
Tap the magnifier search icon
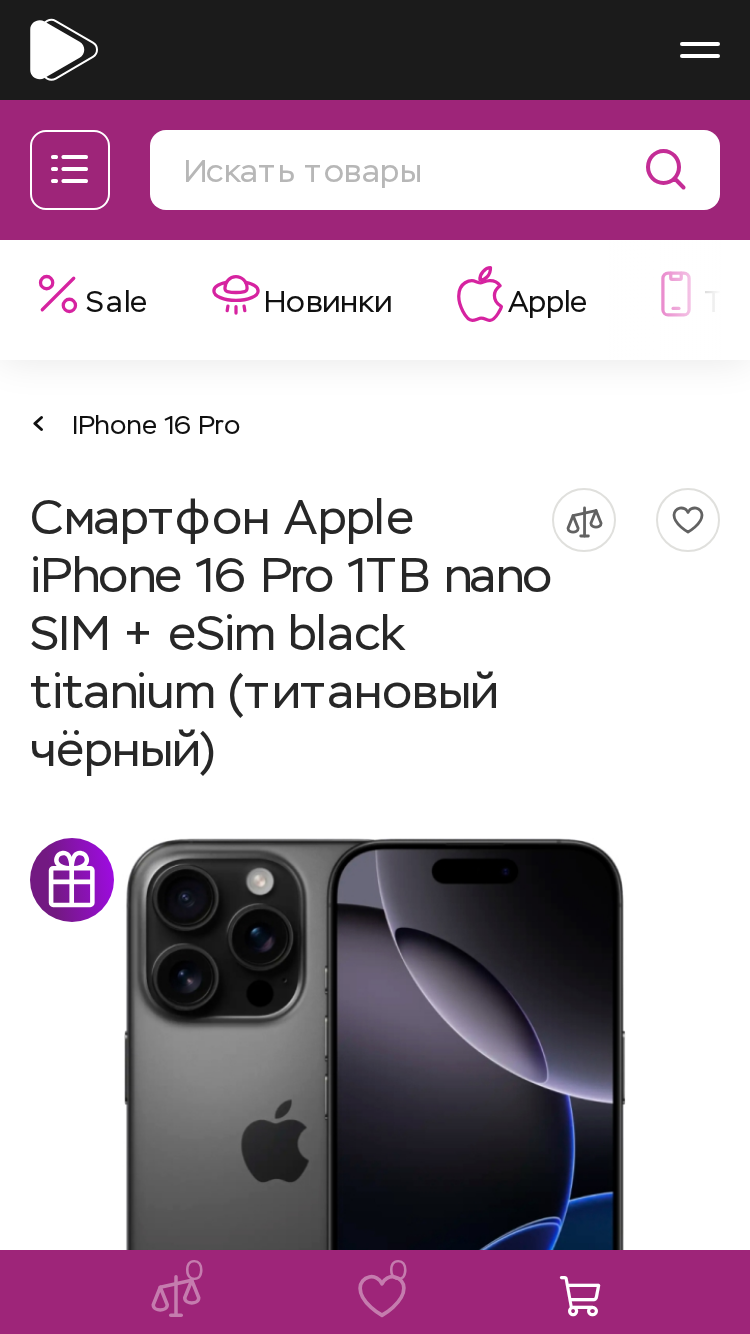point(665,170)
